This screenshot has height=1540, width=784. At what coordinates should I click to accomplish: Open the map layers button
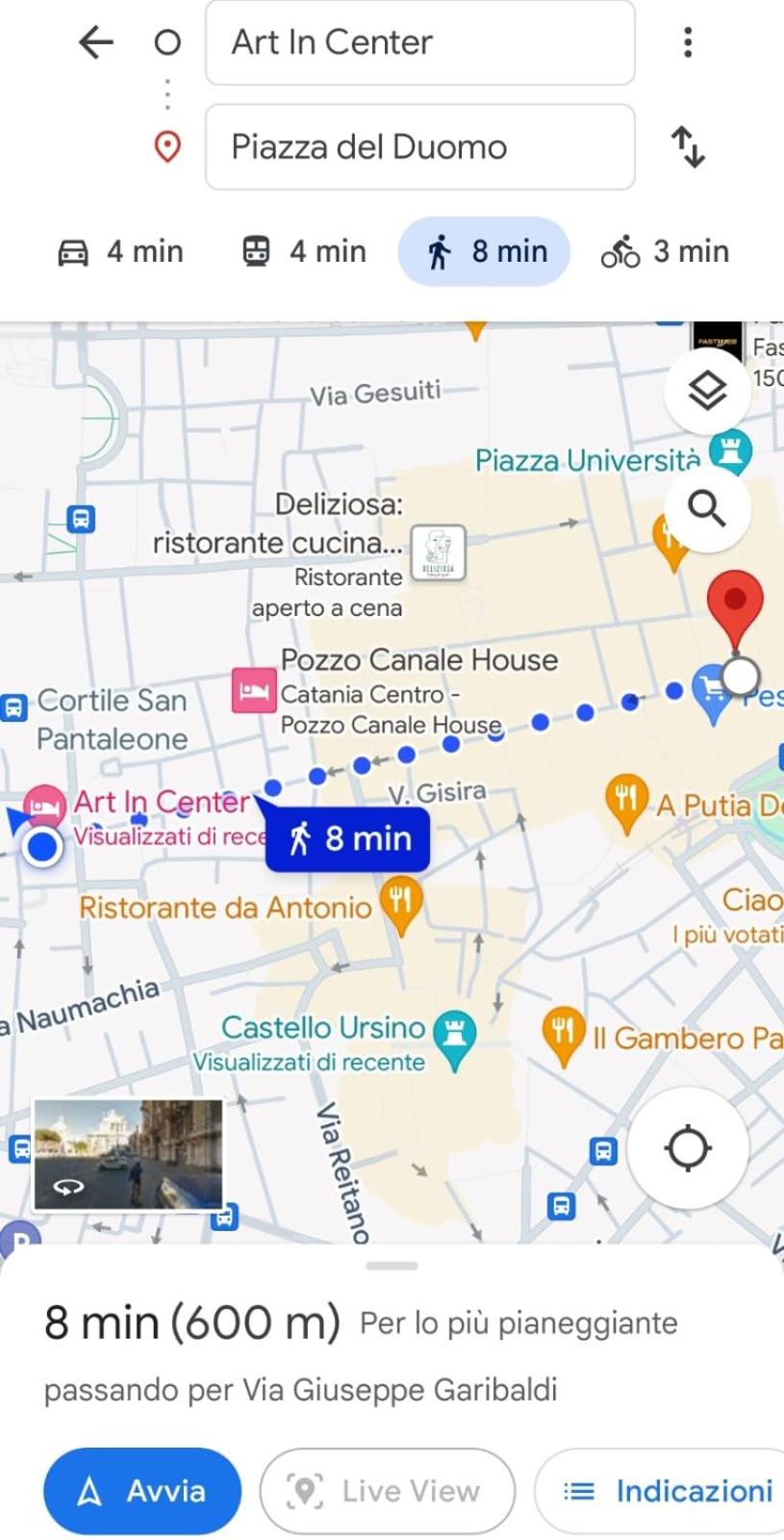coord(707,390)
